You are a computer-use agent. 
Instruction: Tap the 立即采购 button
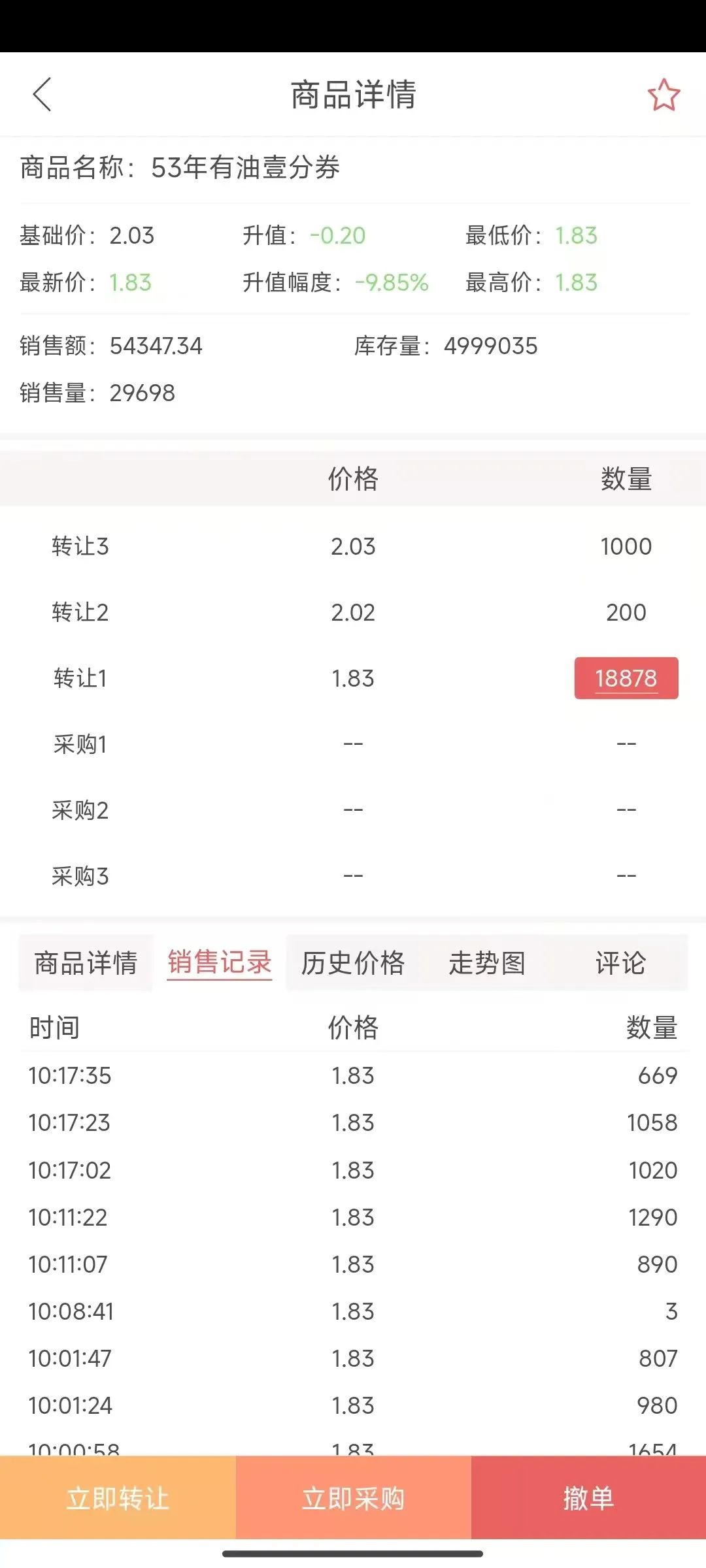click(353, 1498)
